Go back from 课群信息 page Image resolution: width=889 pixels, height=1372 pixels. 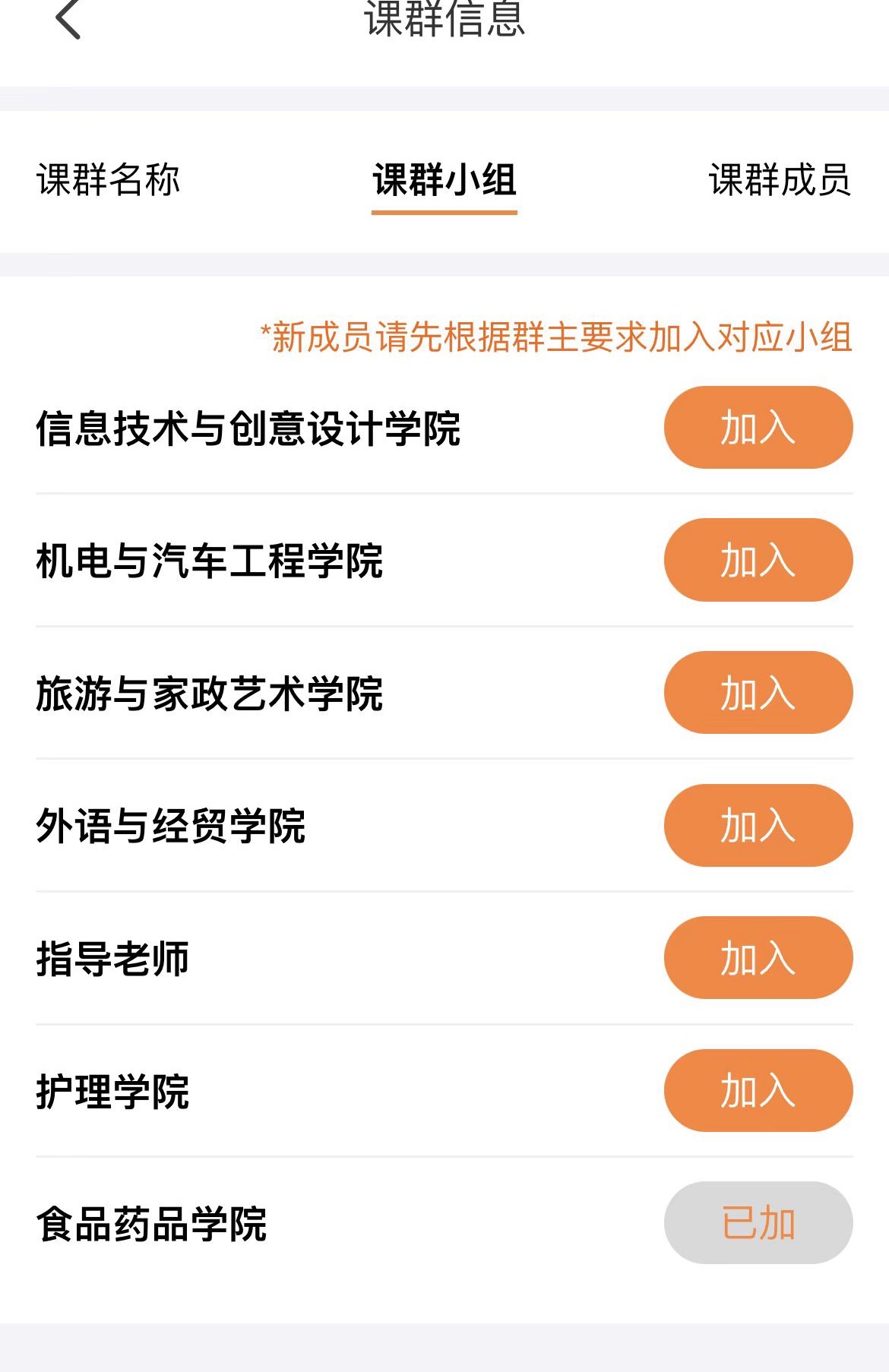click(x=68, y=20)
